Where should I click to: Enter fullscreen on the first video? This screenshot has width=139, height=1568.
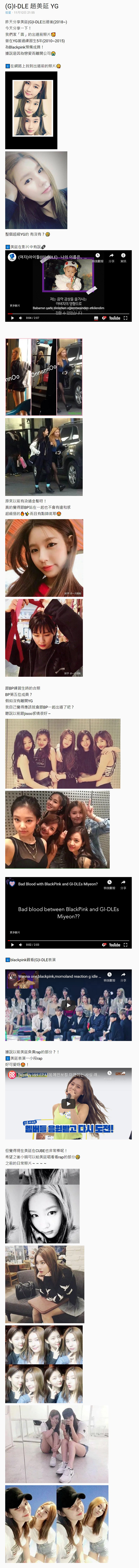click(126, 318)
